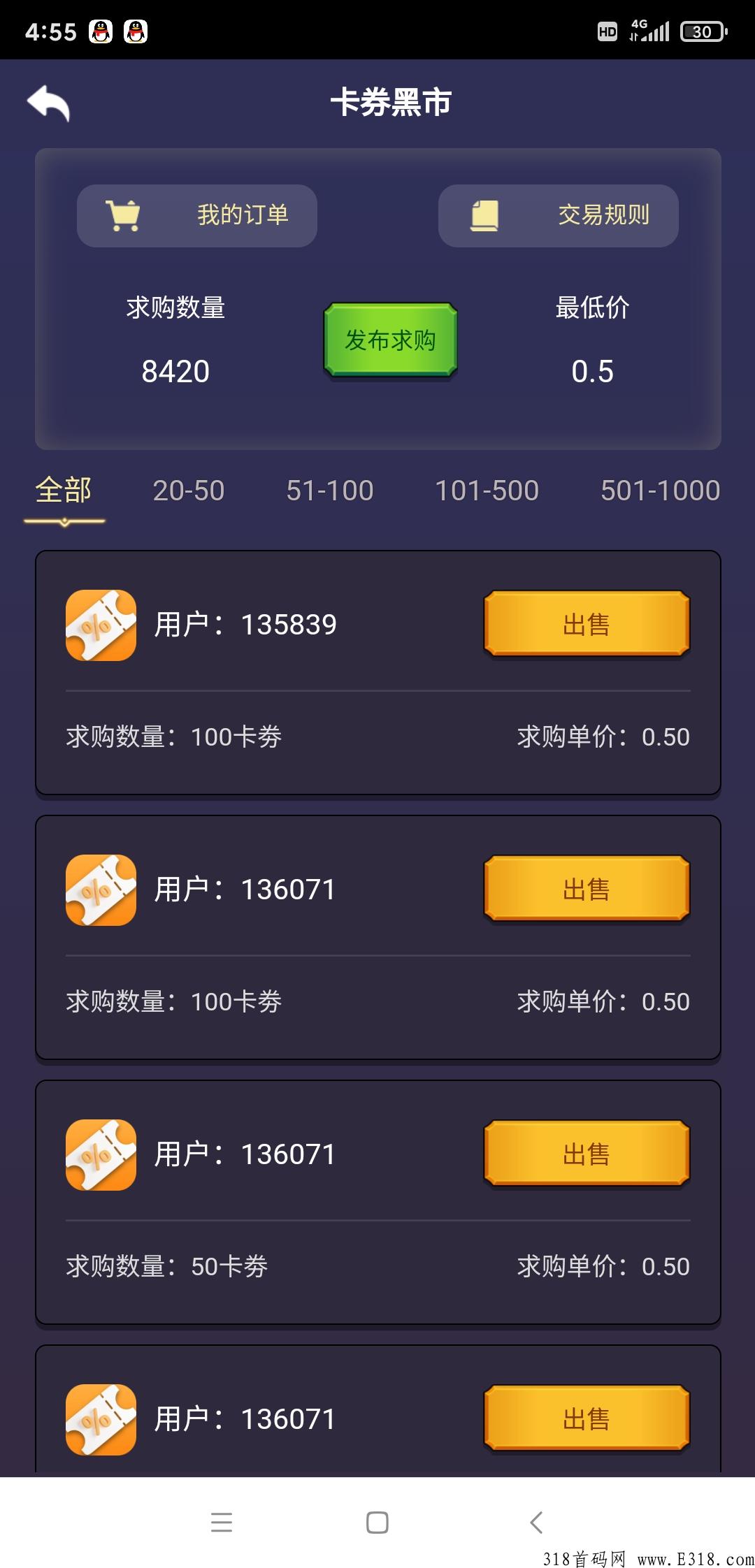Select the 全部 tab
Image resolution: width=755 pixels, height=1568 pixels.
(64, 491)
